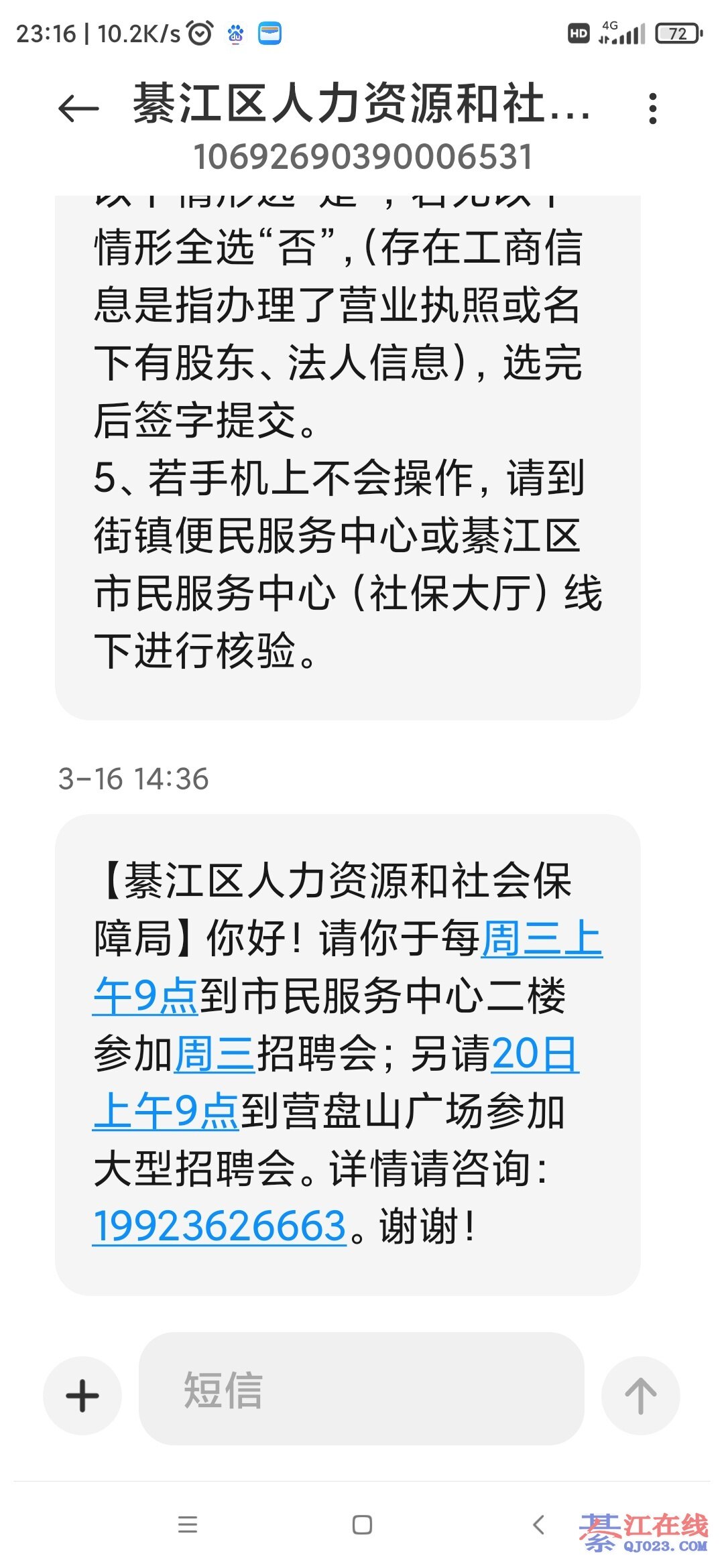Call the linked number 19923626663
The image size is (724, 1568).
[220, 1227]
